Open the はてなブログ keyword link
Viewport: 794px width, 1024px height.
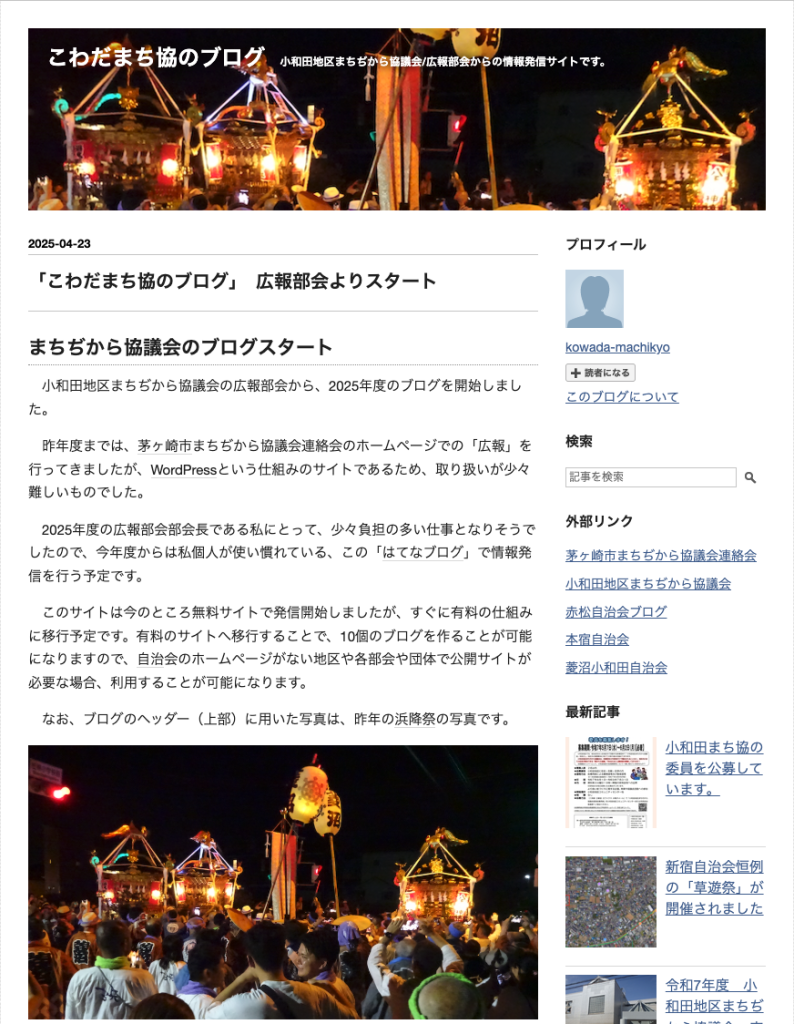coord(424,552)
